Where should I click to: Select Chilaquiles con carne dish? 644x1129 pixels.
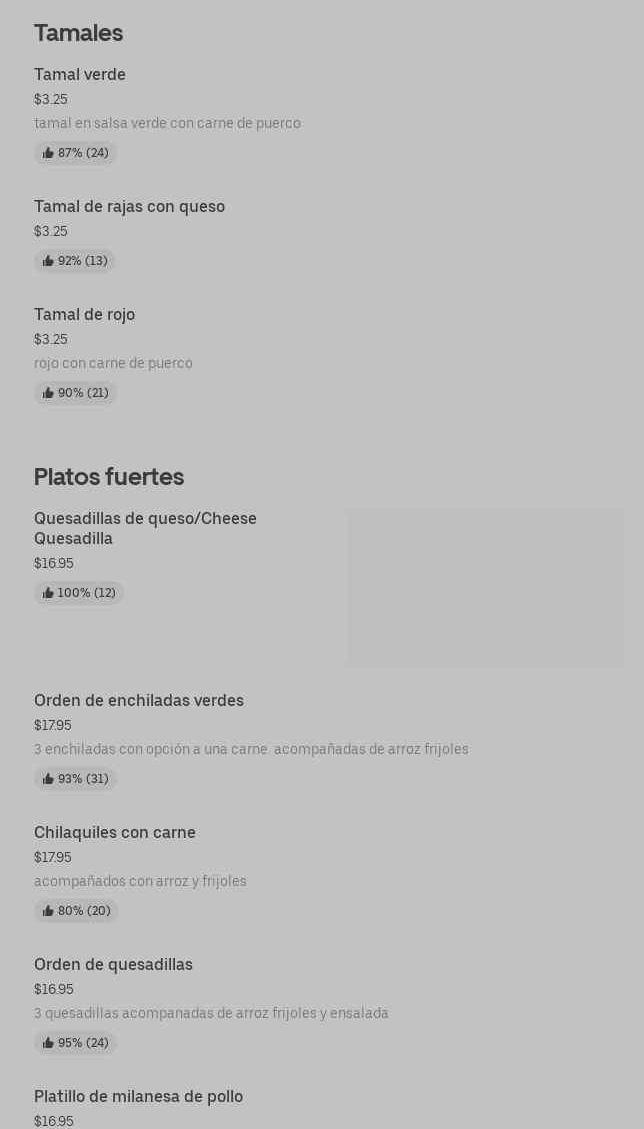pos(115,833)
